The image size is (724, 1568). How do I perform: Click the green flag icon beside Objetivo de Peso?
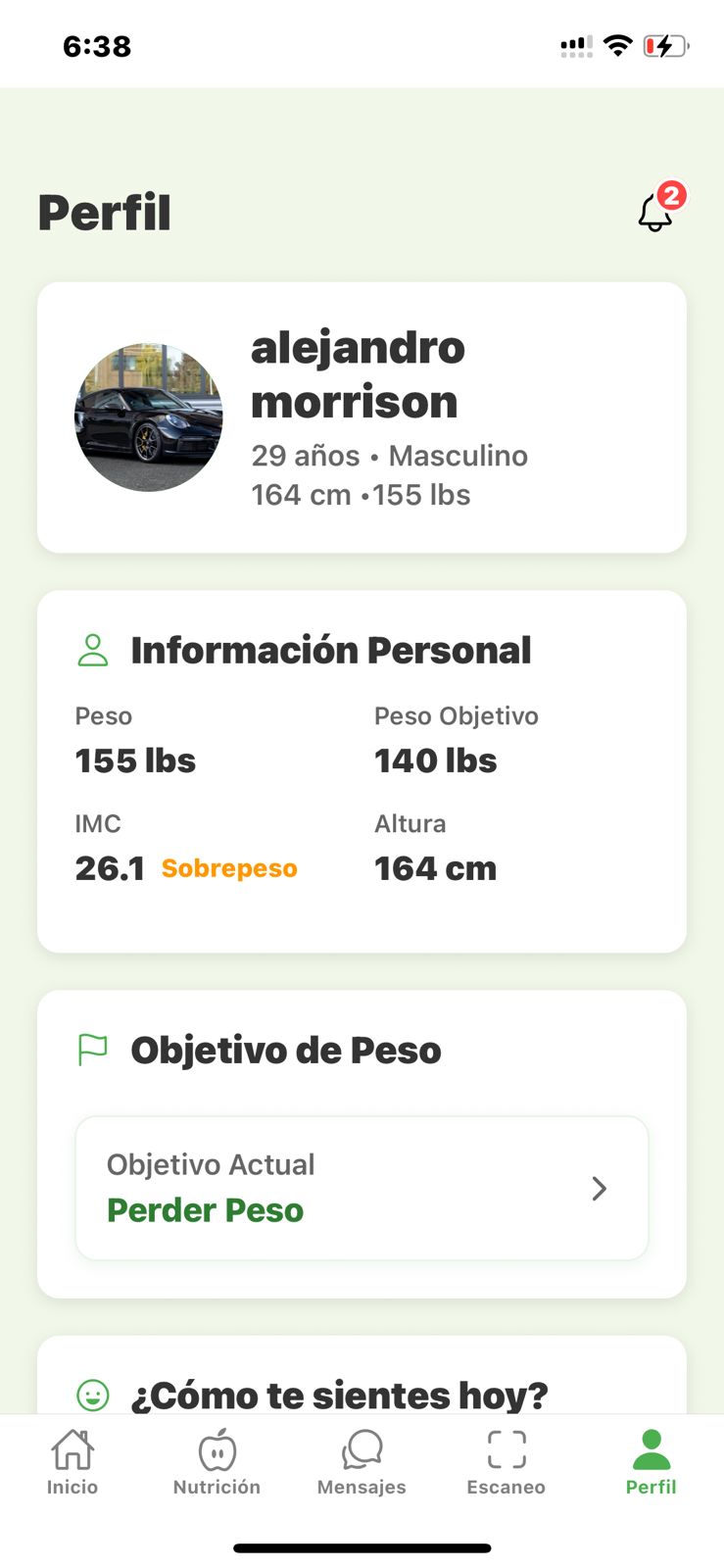tap(90, 1049)
